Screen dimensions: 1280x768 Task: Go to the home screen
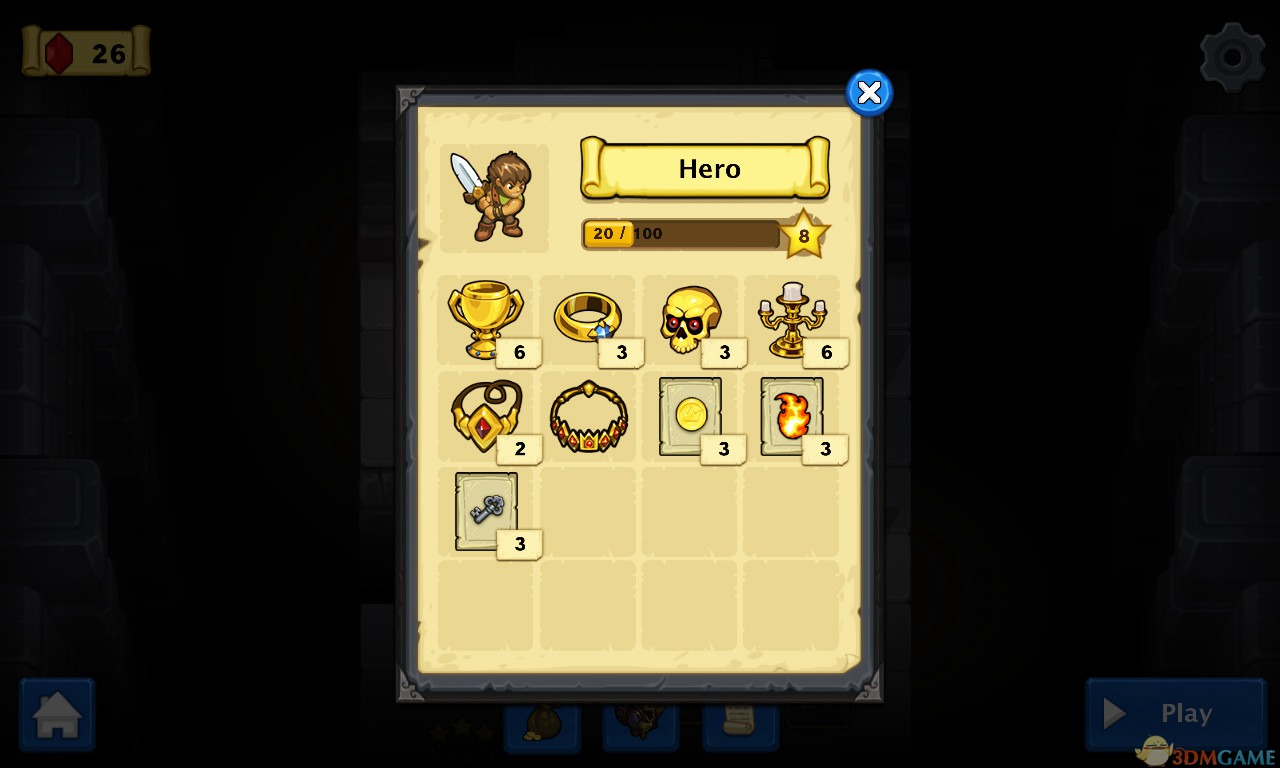pos(57,714)
